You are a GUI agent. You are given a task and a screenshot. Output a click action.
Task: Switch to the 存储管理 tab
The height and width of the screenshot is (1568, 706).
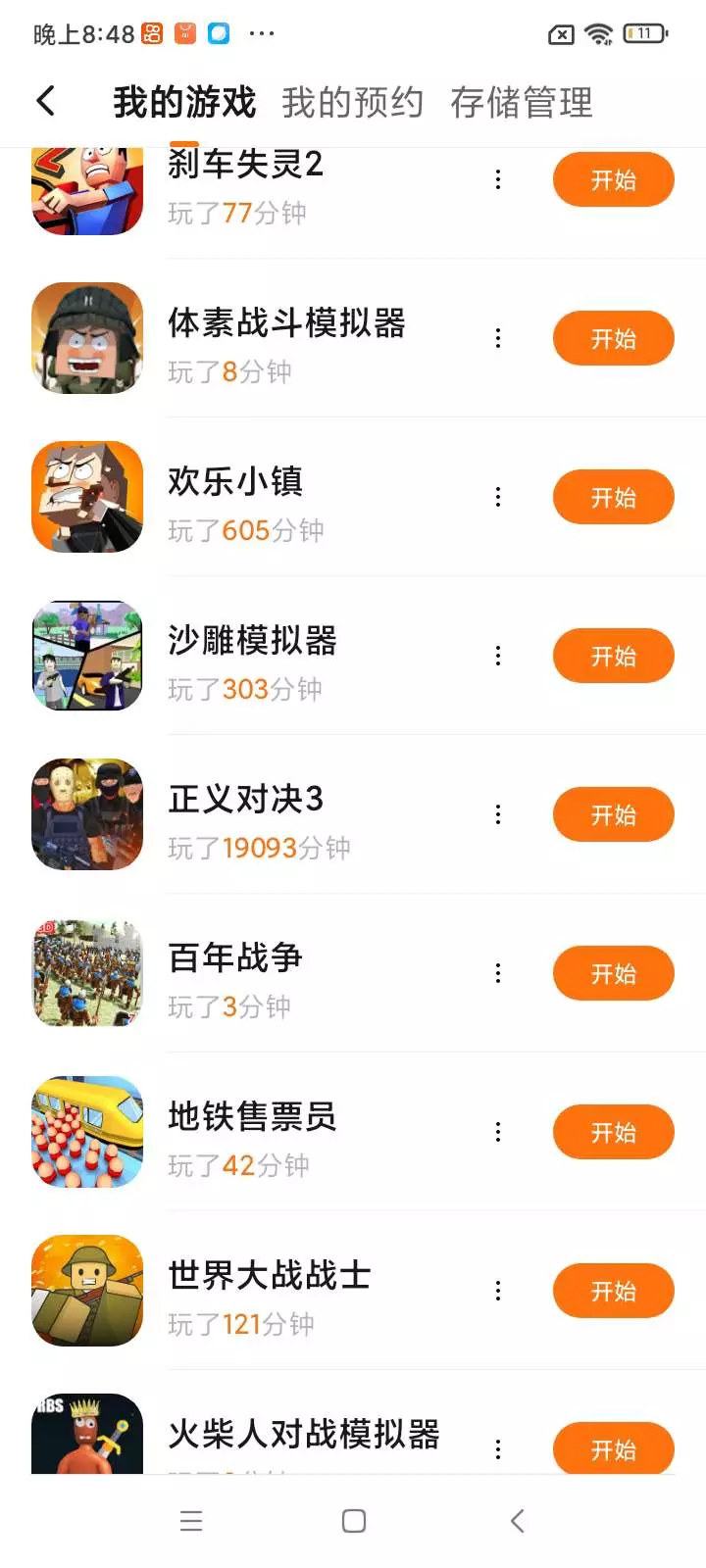521,102
